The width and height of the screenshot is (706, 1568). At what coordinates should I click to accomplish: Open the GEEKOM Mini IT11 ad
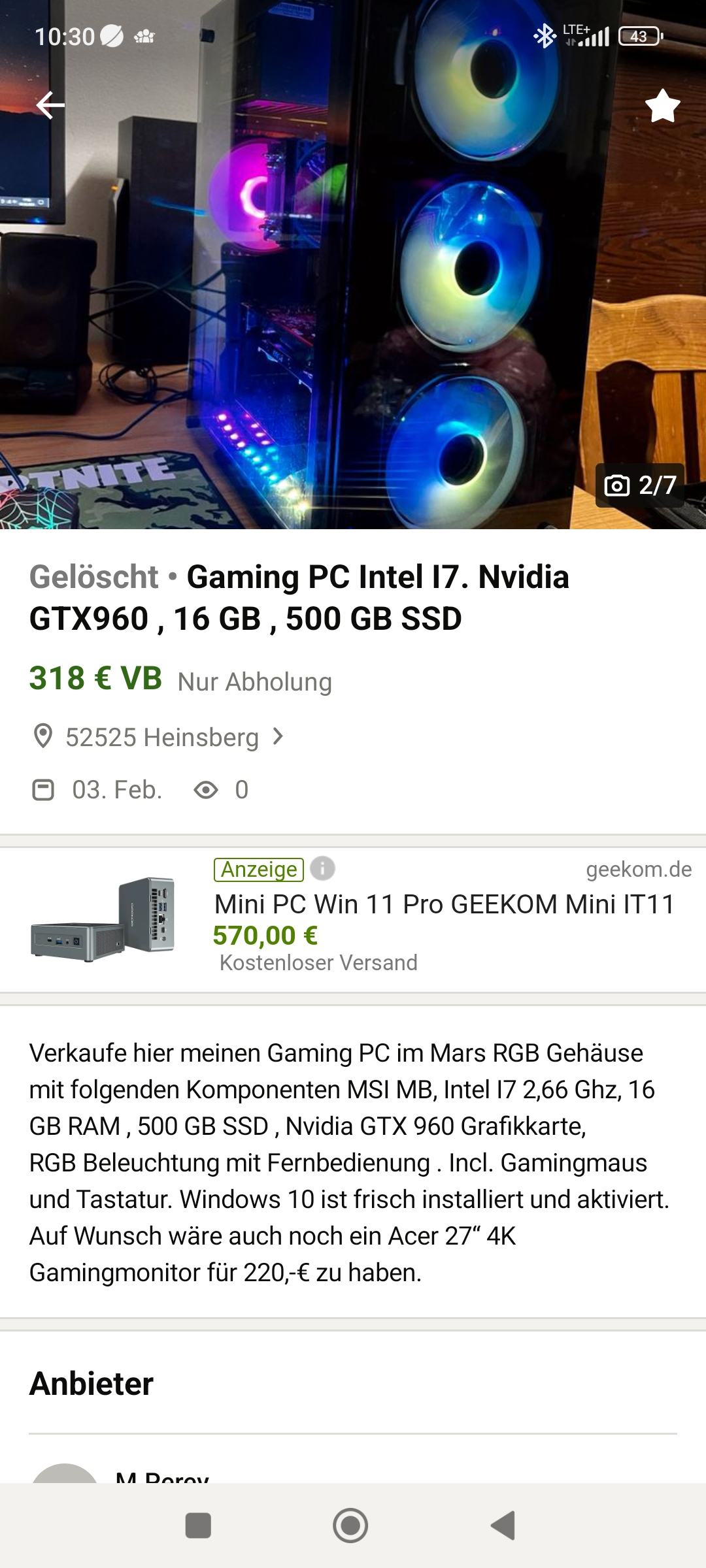click(x=353, y=920)
